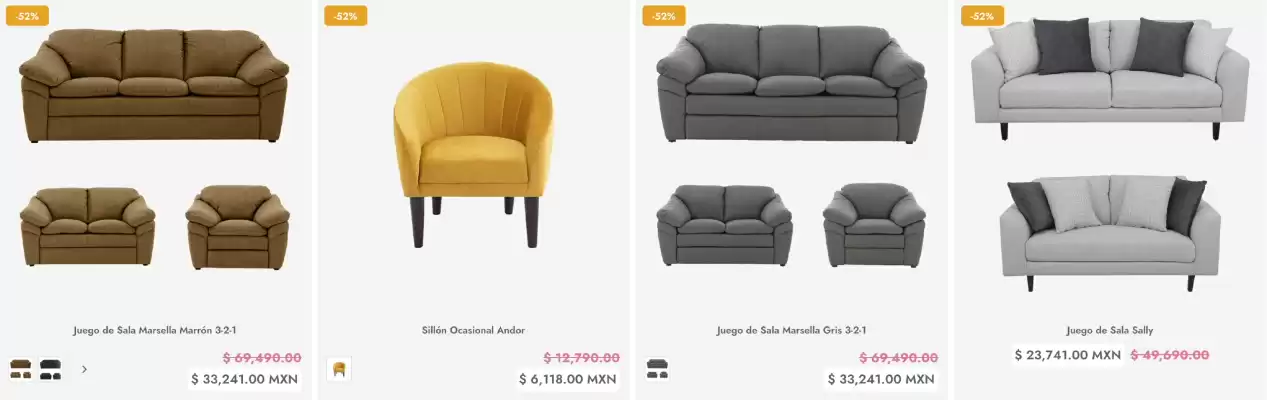Show more variants with the arrow under Marsella Marrón
Screen dimensions: 1267x400
click(84, 369)
